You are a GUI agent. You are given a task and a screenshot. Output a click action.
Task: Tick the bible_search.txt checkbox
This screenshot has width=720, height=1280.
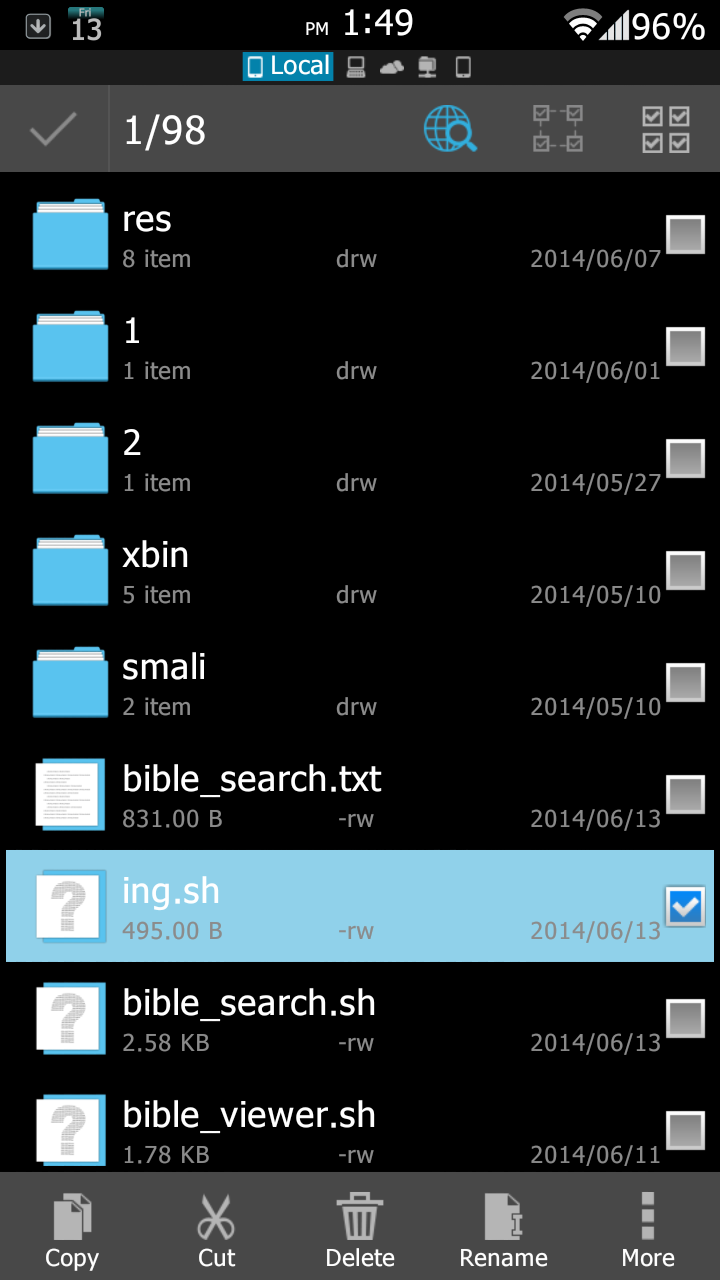click(686, 795)
